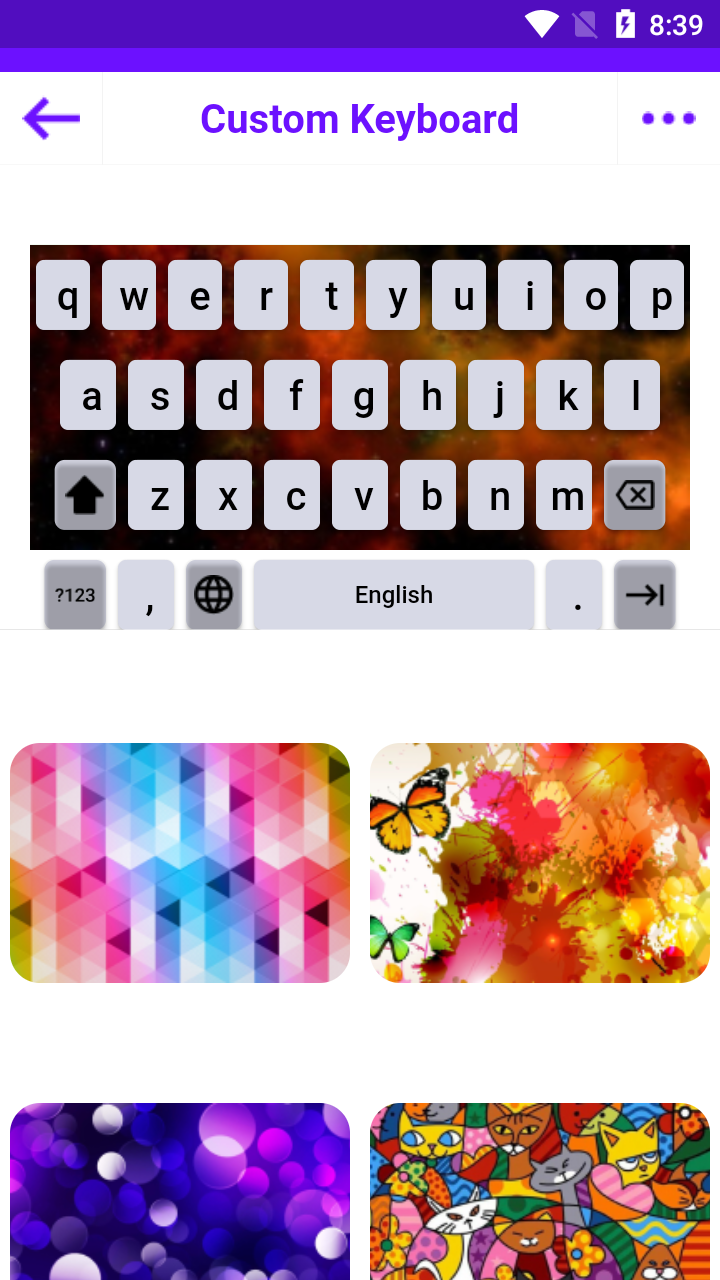Pick the purple bokeh bubbles background
Image resolution: width=720 pixels, height=1280 pixels.
click(180, 1191)
